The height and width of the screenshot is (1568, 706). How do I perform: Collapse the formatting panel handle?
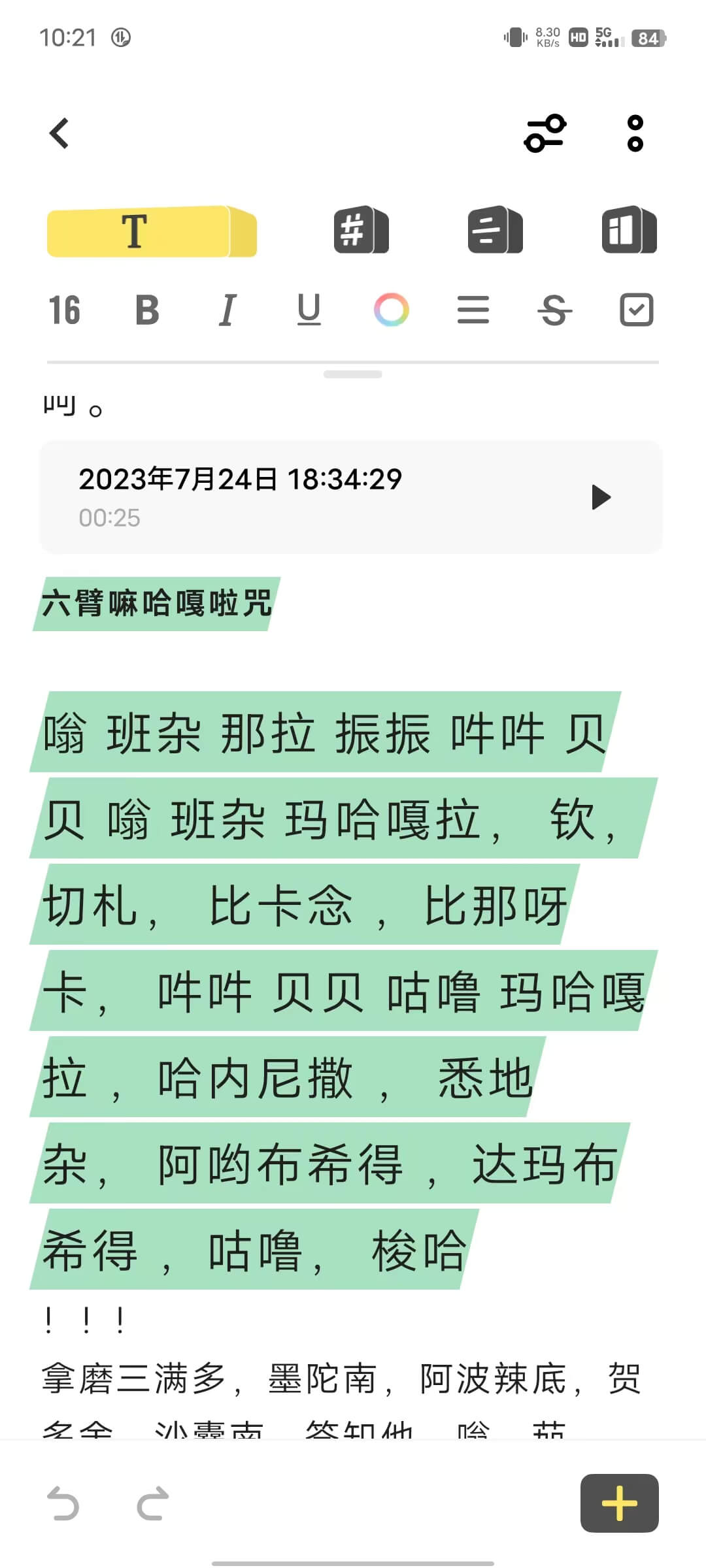point(353,374)
